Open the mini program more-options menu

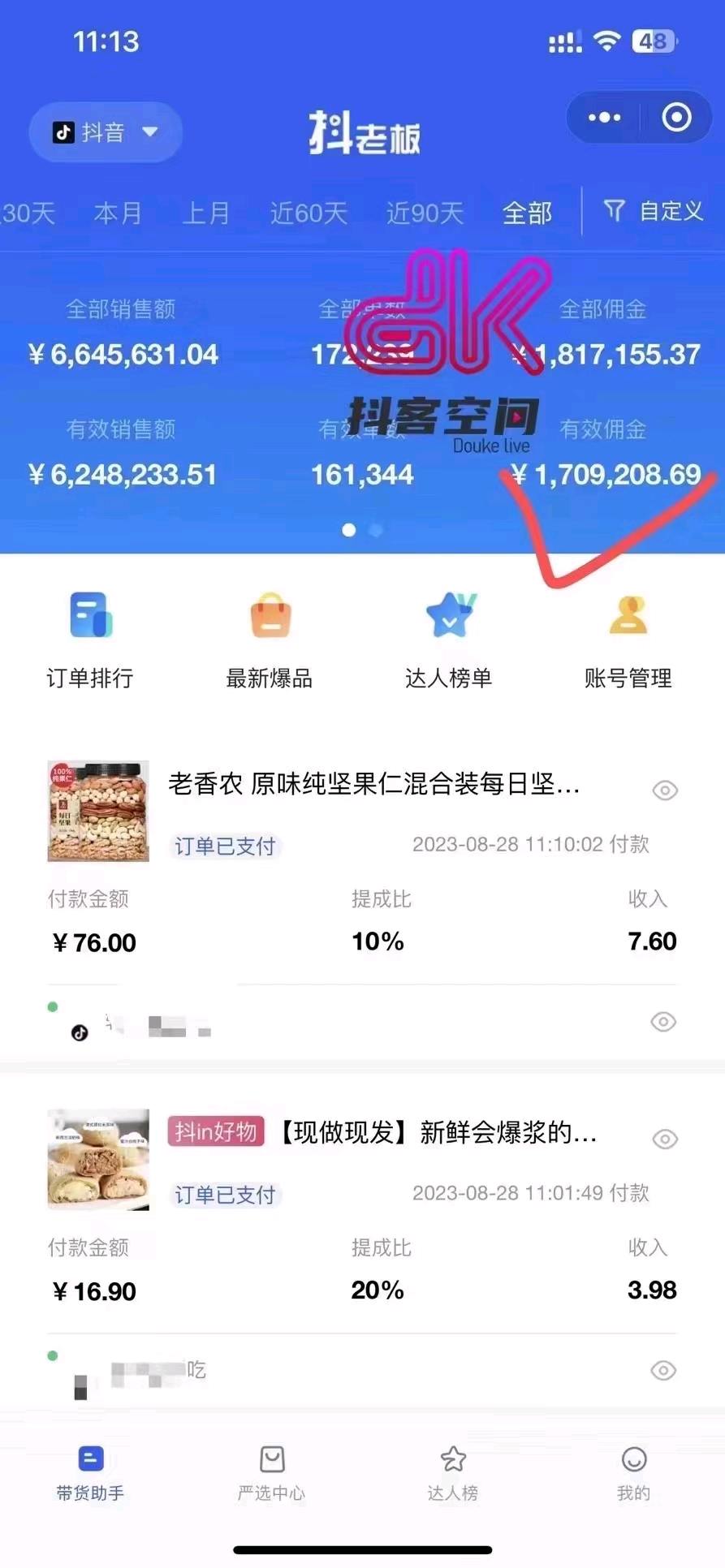click(x=604, y=118)
